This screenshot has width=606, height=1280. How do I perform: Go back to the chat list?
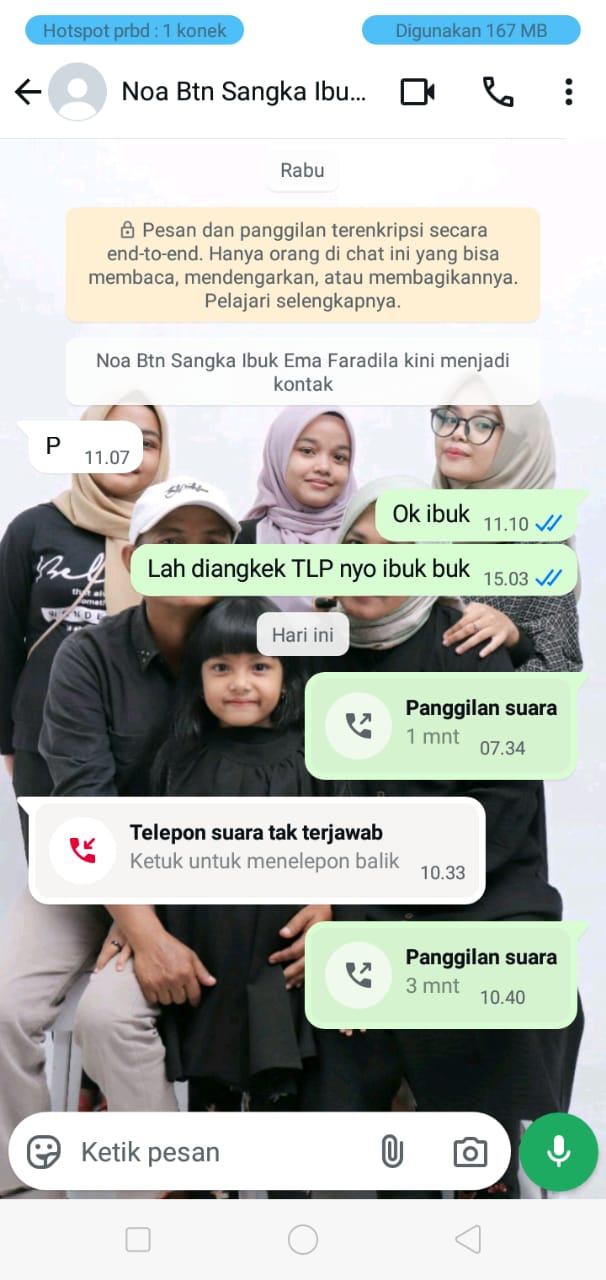(x=27, y=92)
